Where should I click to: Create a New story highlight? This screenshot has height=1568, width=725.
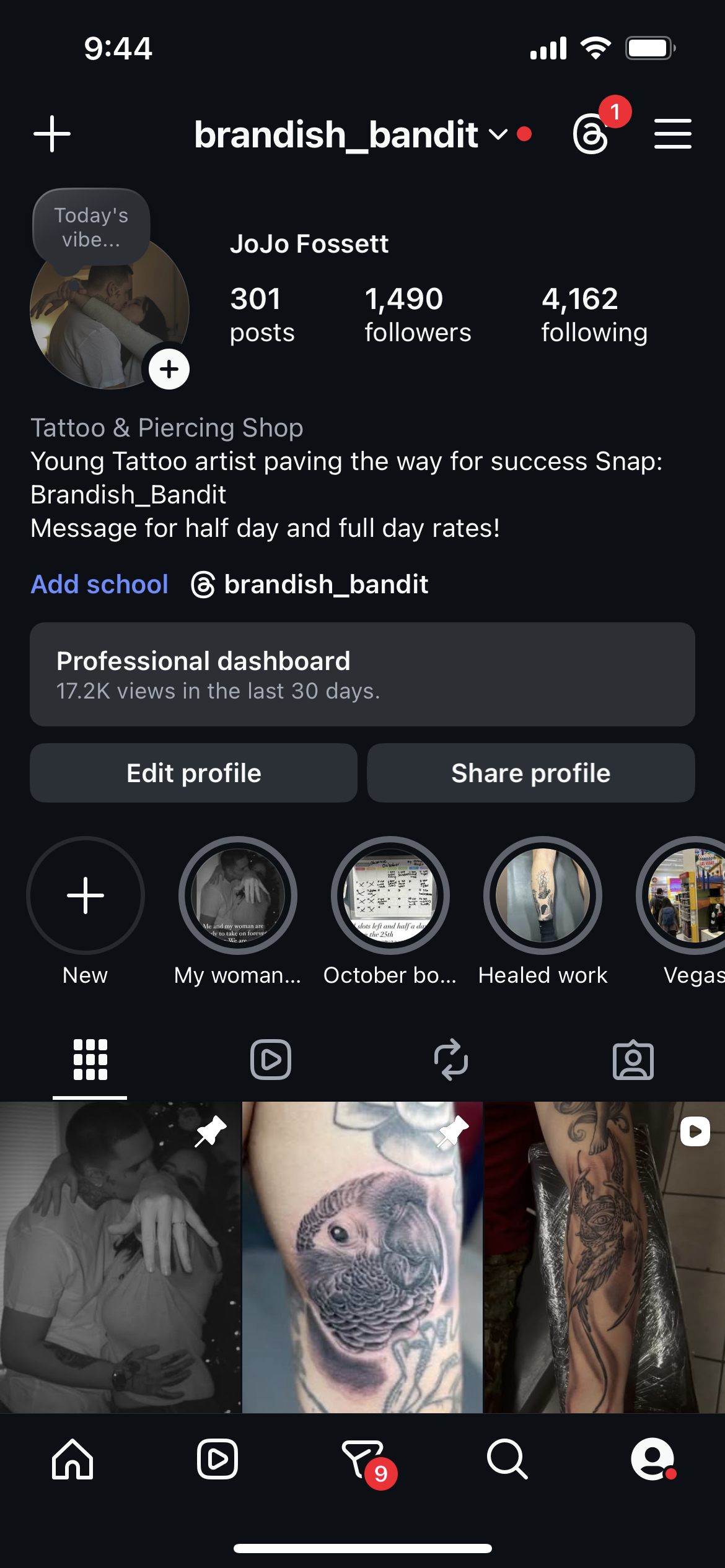[x=86, y=895]
